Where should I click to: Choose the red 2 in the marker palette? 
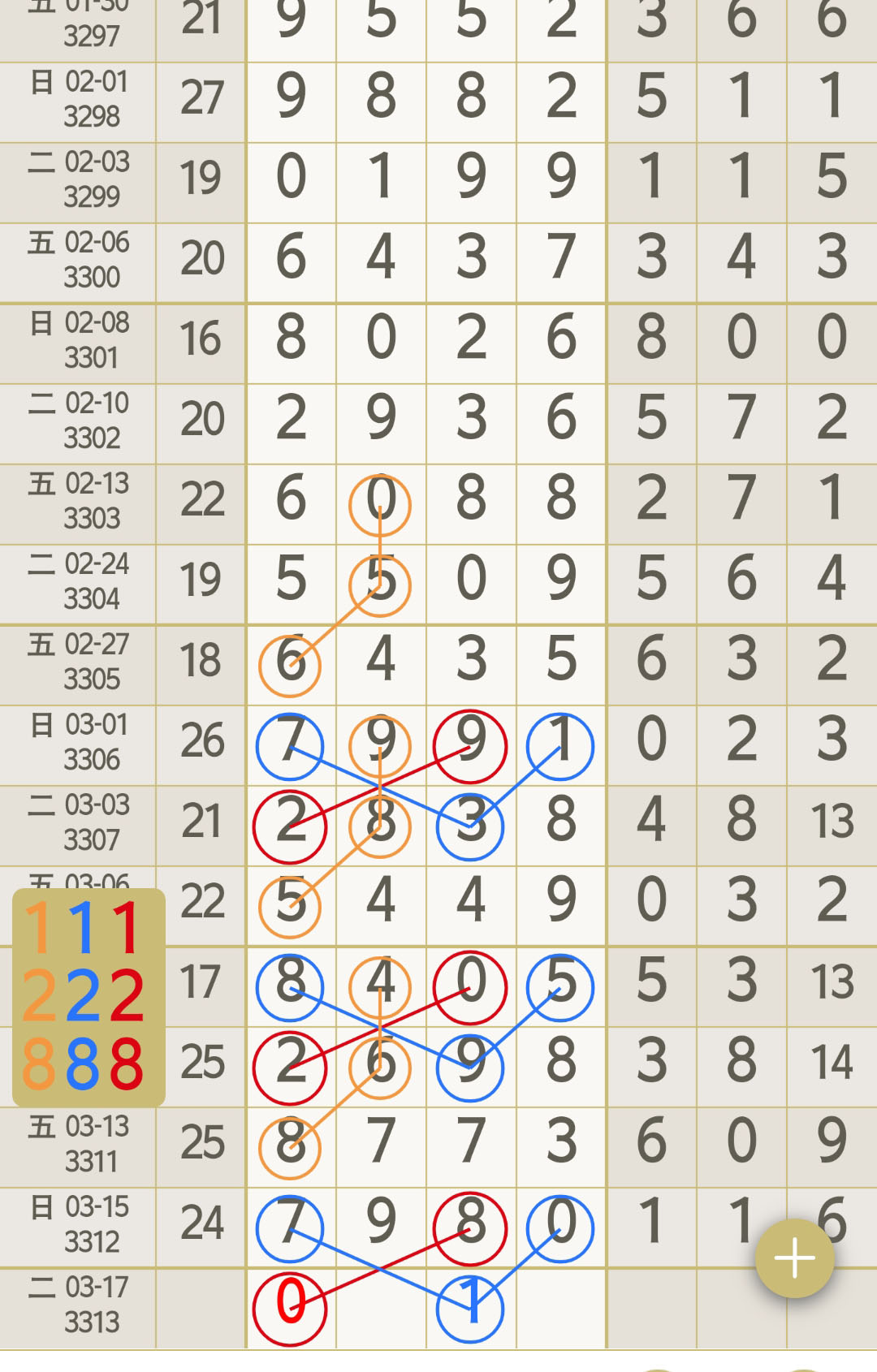pos(127,995)
